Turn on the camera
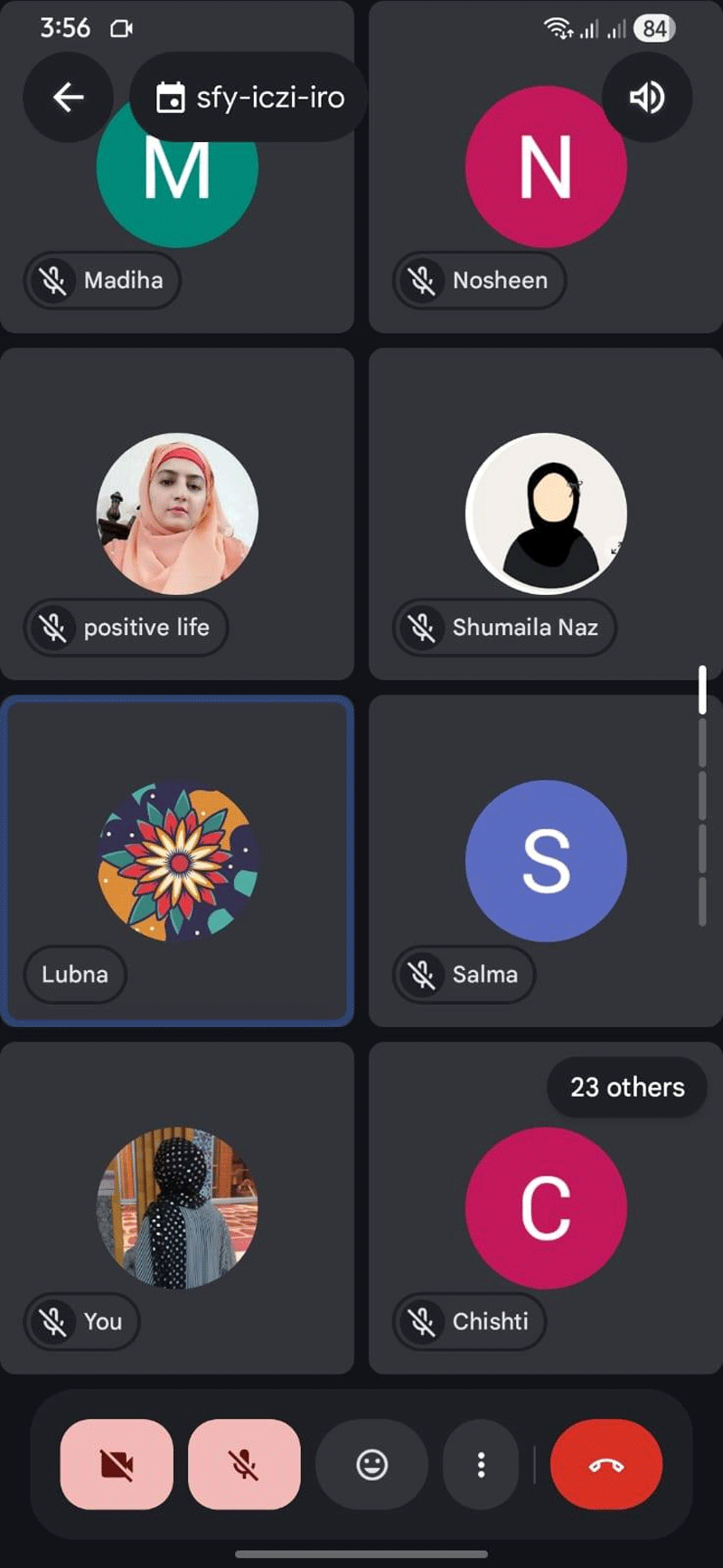The image size is (723, 1568). [117, 1464]
